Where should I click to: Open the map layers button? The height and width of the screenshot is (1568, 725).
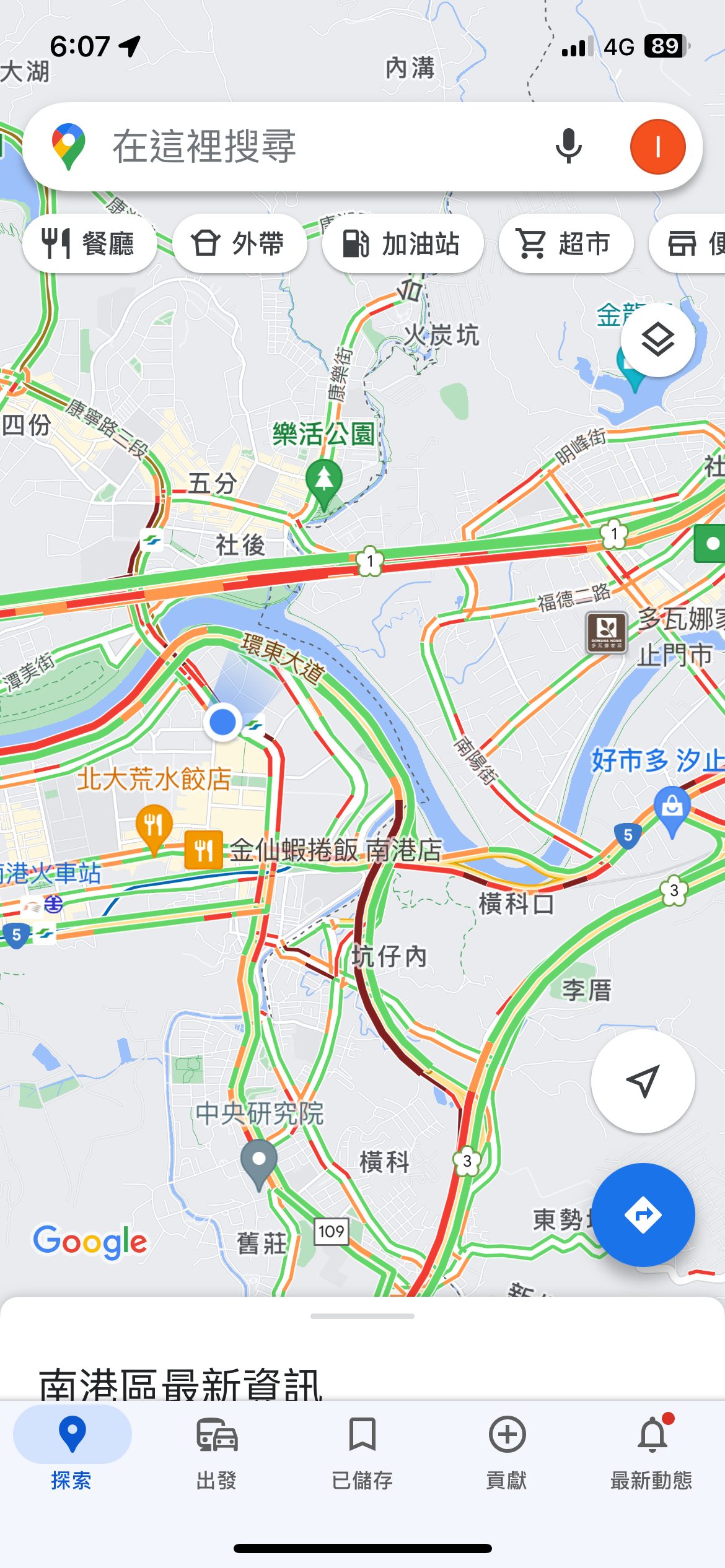coord(657,339)
